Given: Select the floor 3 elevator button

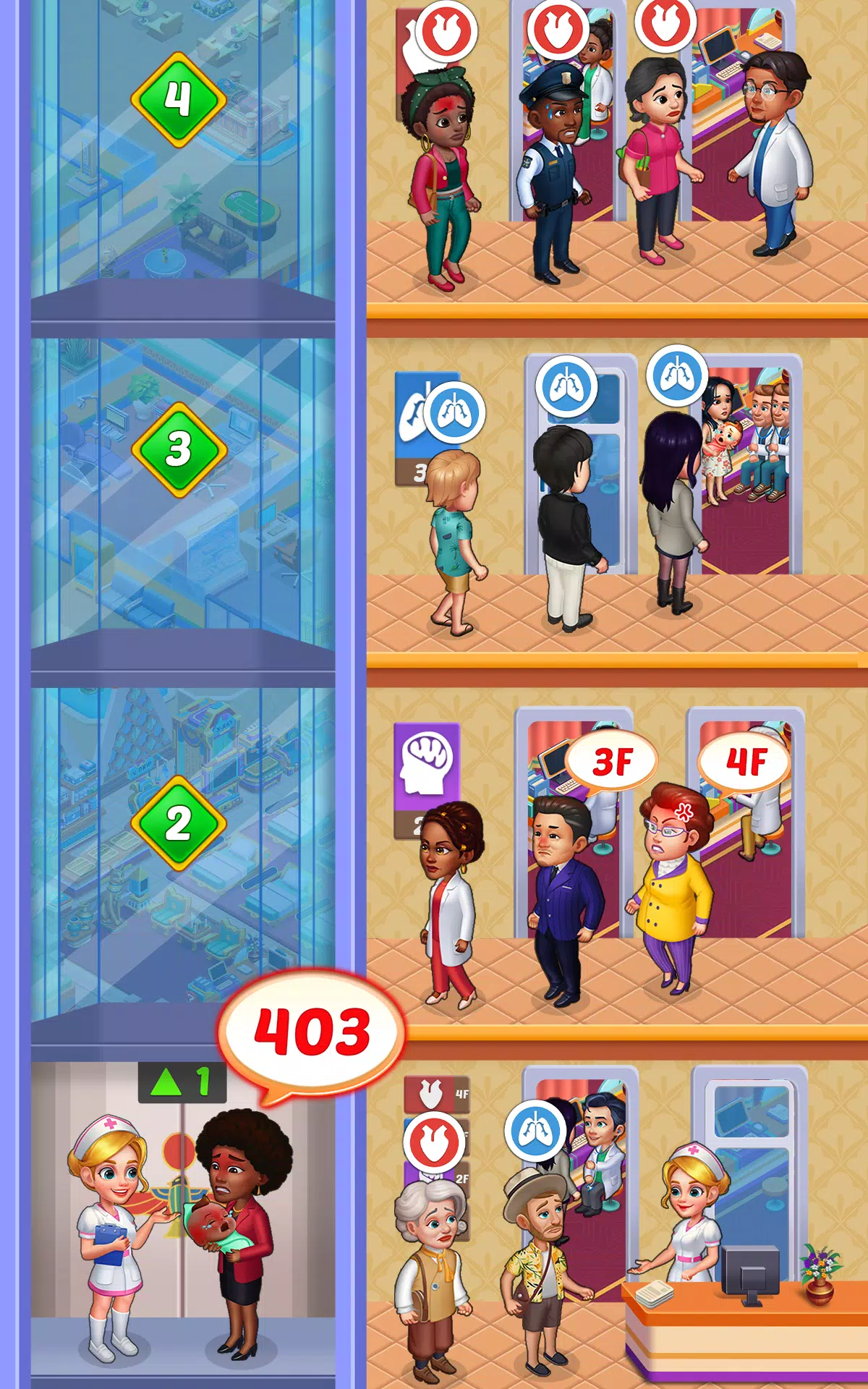Looking at the screenshot, I should click(179, 449).
